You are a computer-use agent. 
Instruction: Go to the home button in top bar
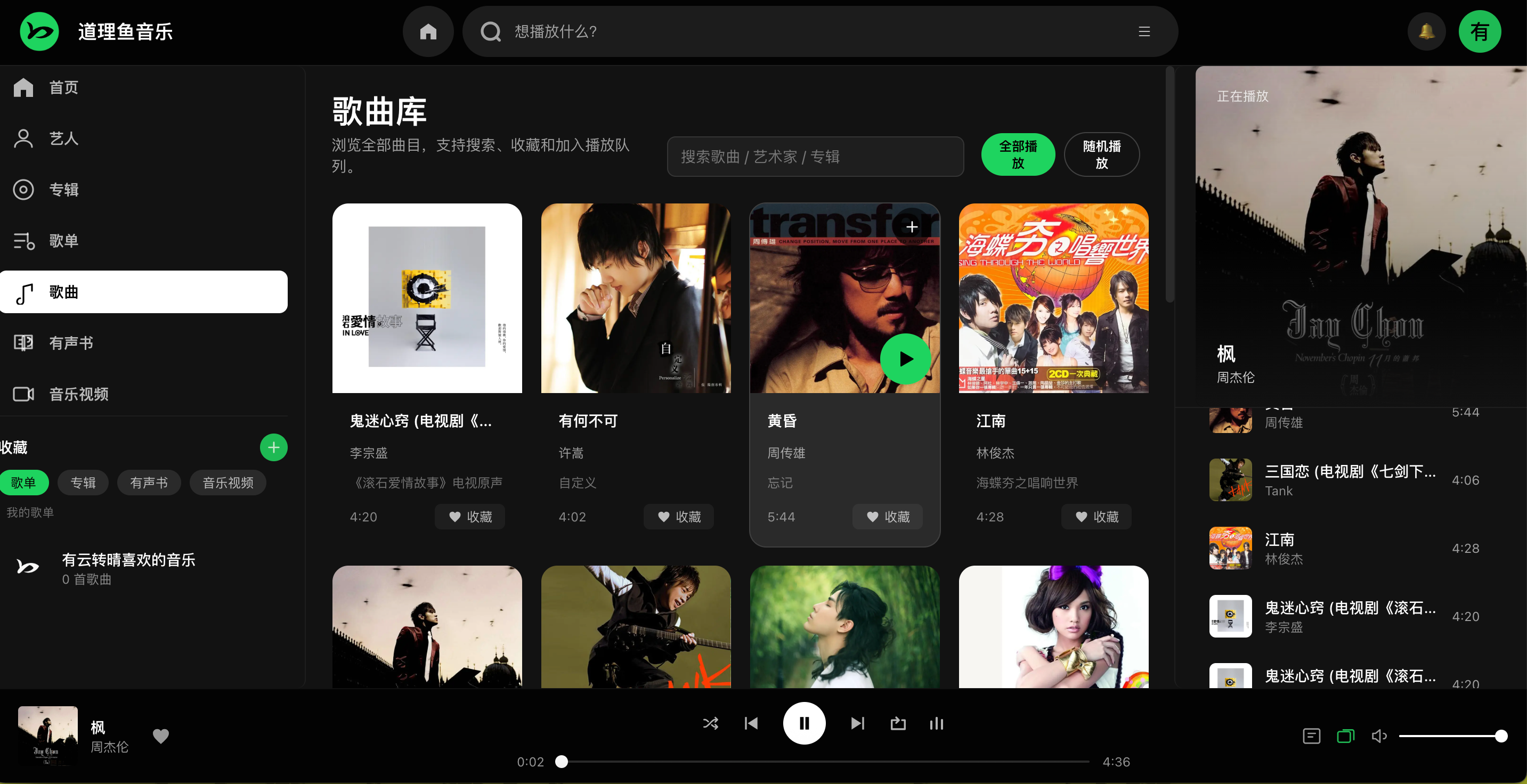click(x=428, y=31)
